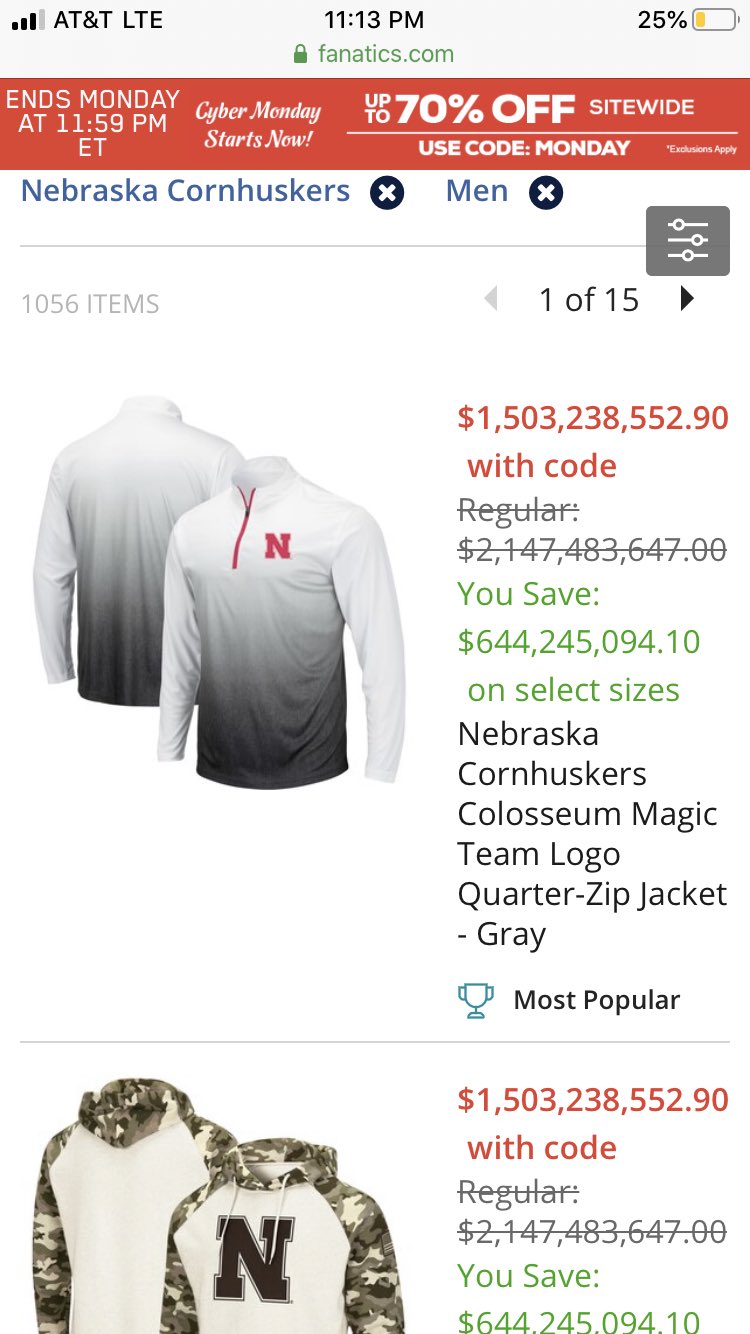
Task: Expand the page selector showing 1 of 15
Action: 588,298
